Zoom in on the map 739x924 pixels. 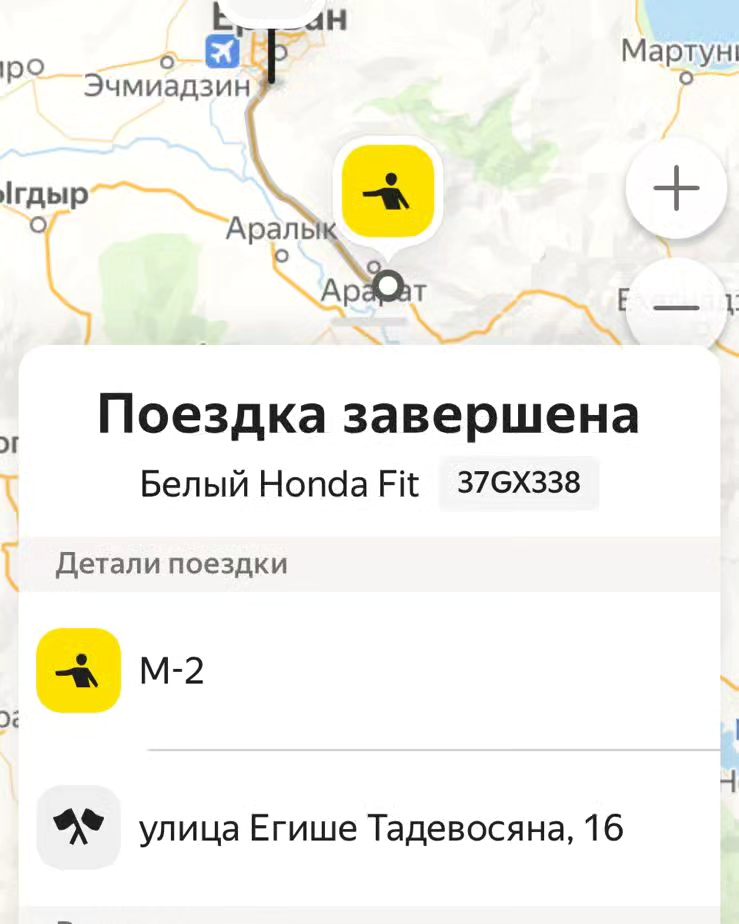tap(676, 188)
